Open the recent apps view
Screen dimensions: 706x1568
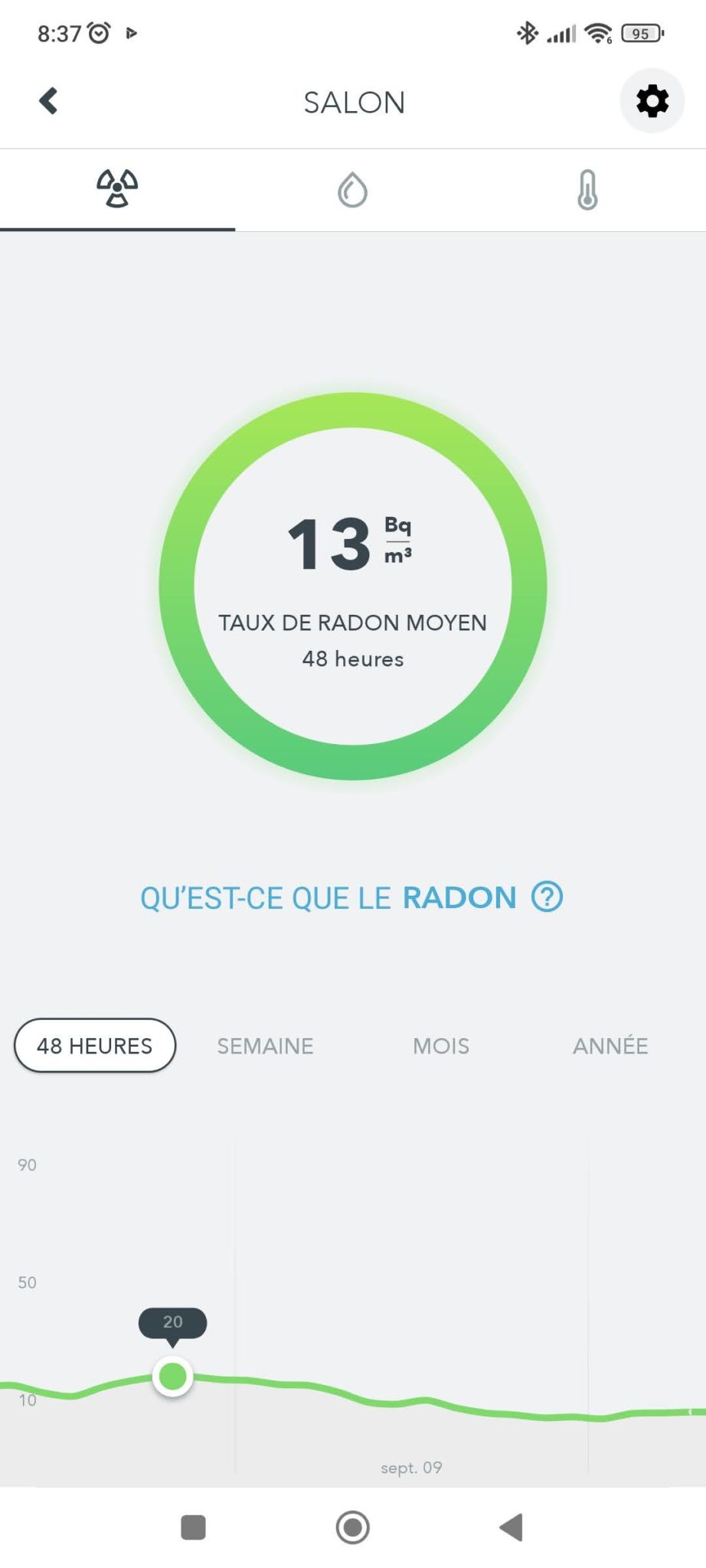[193, 1527]
